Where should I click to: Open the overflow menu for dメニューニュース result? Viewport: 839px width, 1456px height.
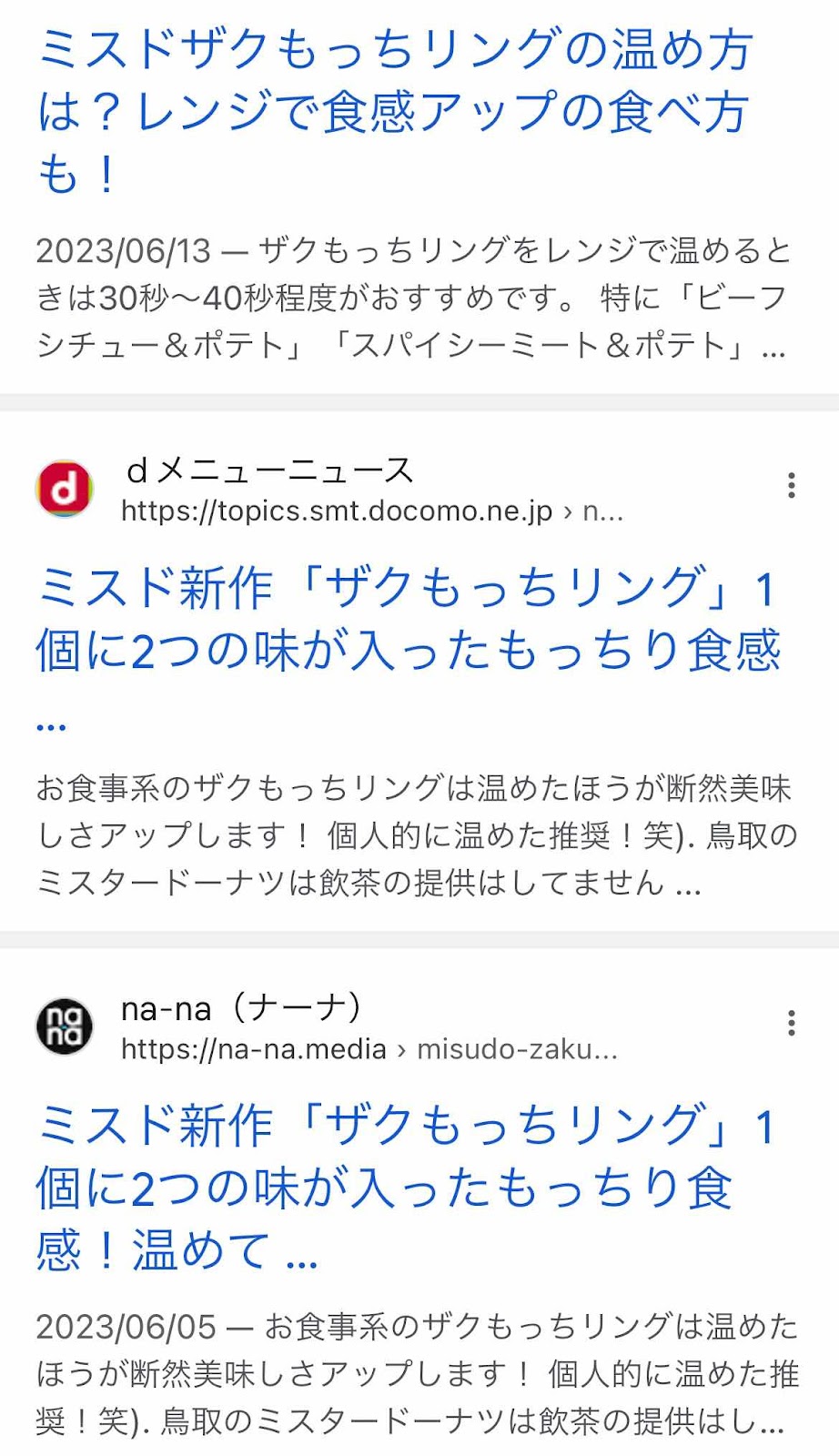(791, 486)
